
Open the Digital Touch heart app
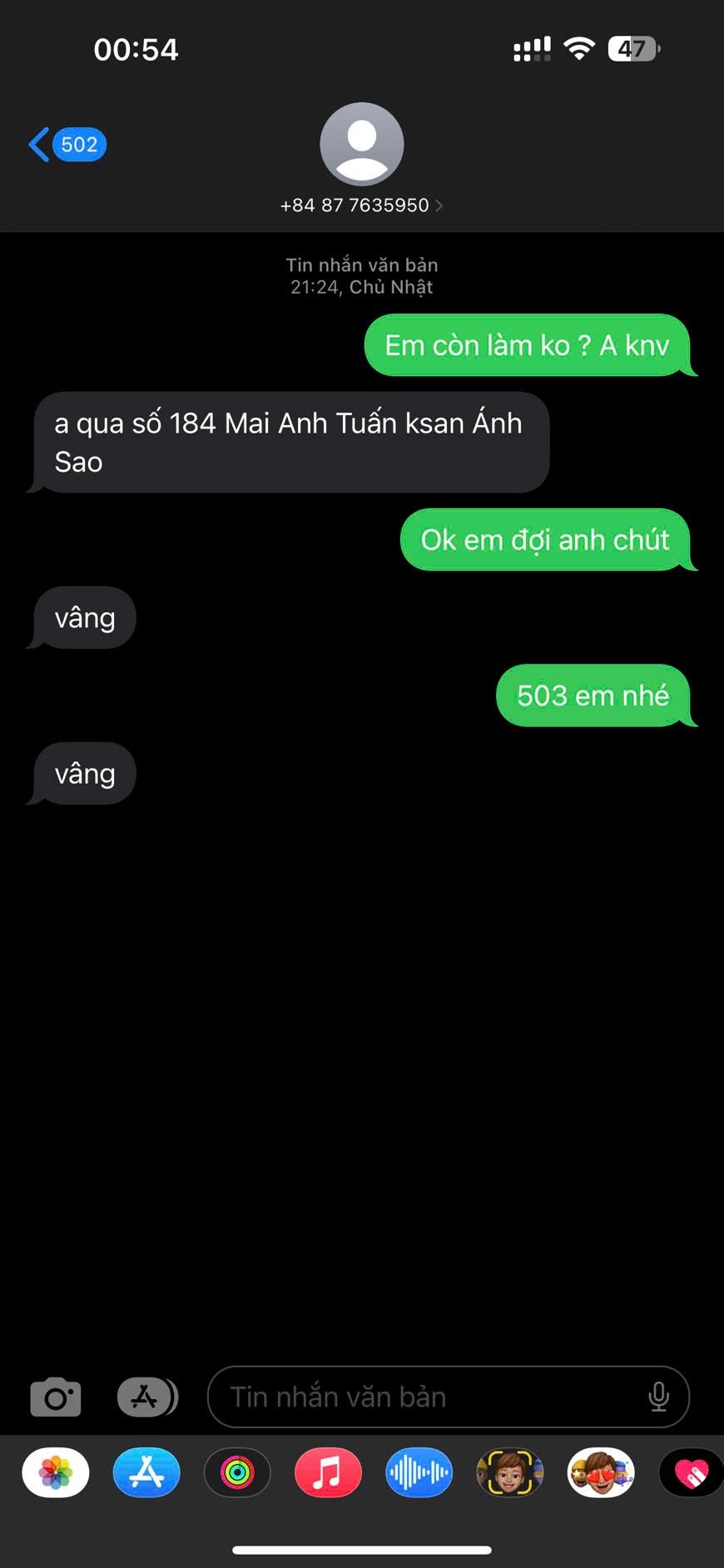coord(691,1473)
